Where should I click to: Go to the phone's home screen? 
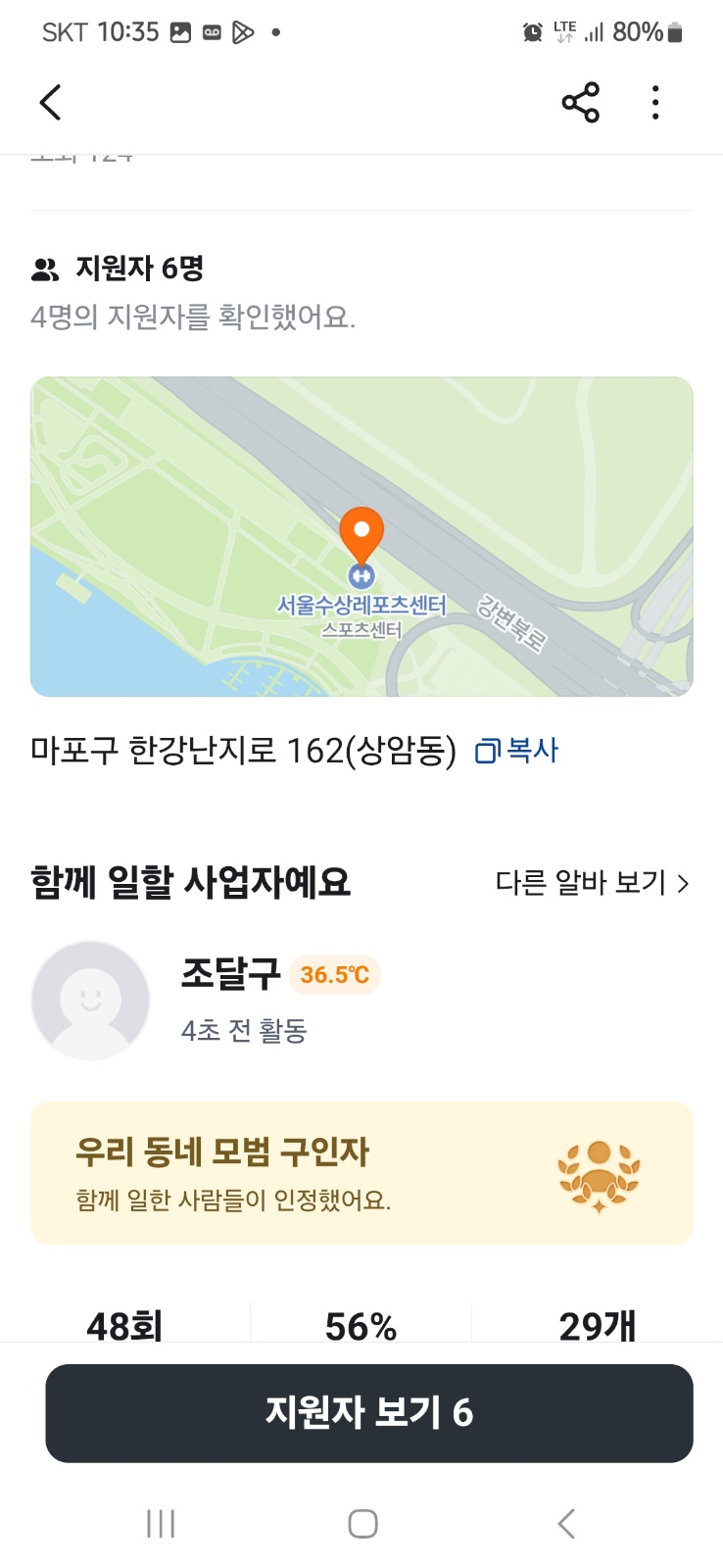click(x=362, y=1523)
